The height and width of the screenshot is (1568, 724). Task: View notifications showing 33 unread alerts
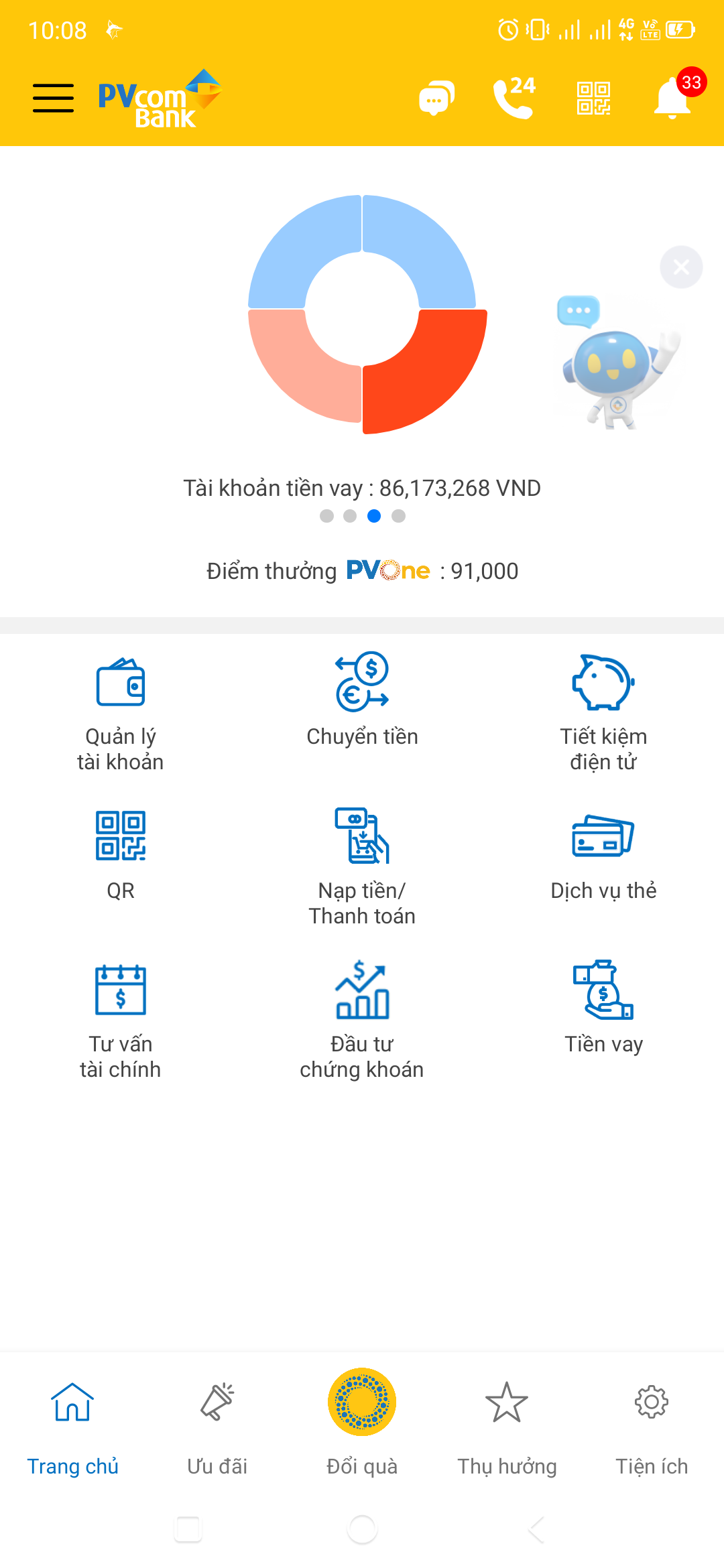tap(671, 97)
